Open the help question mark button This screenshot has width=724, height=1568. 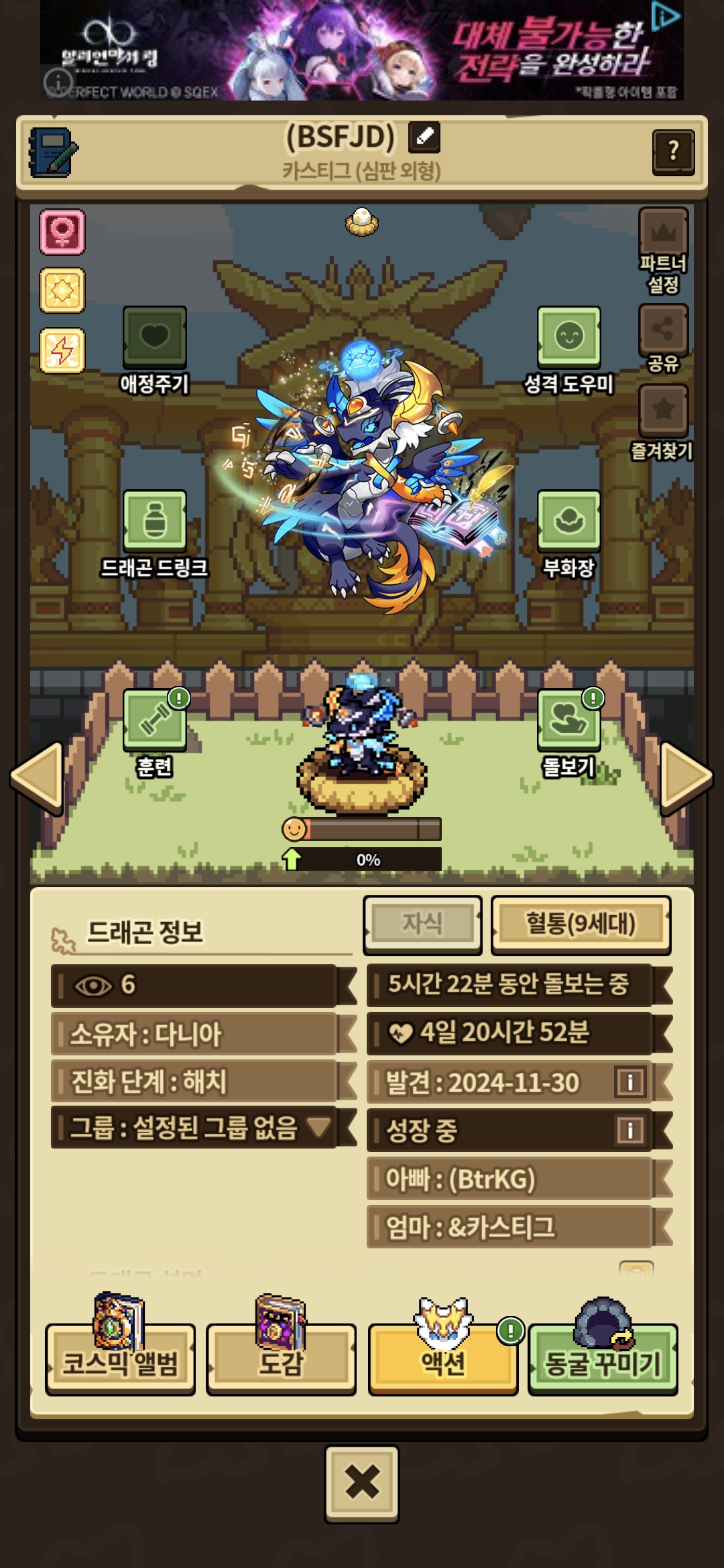tap(673, 152)
